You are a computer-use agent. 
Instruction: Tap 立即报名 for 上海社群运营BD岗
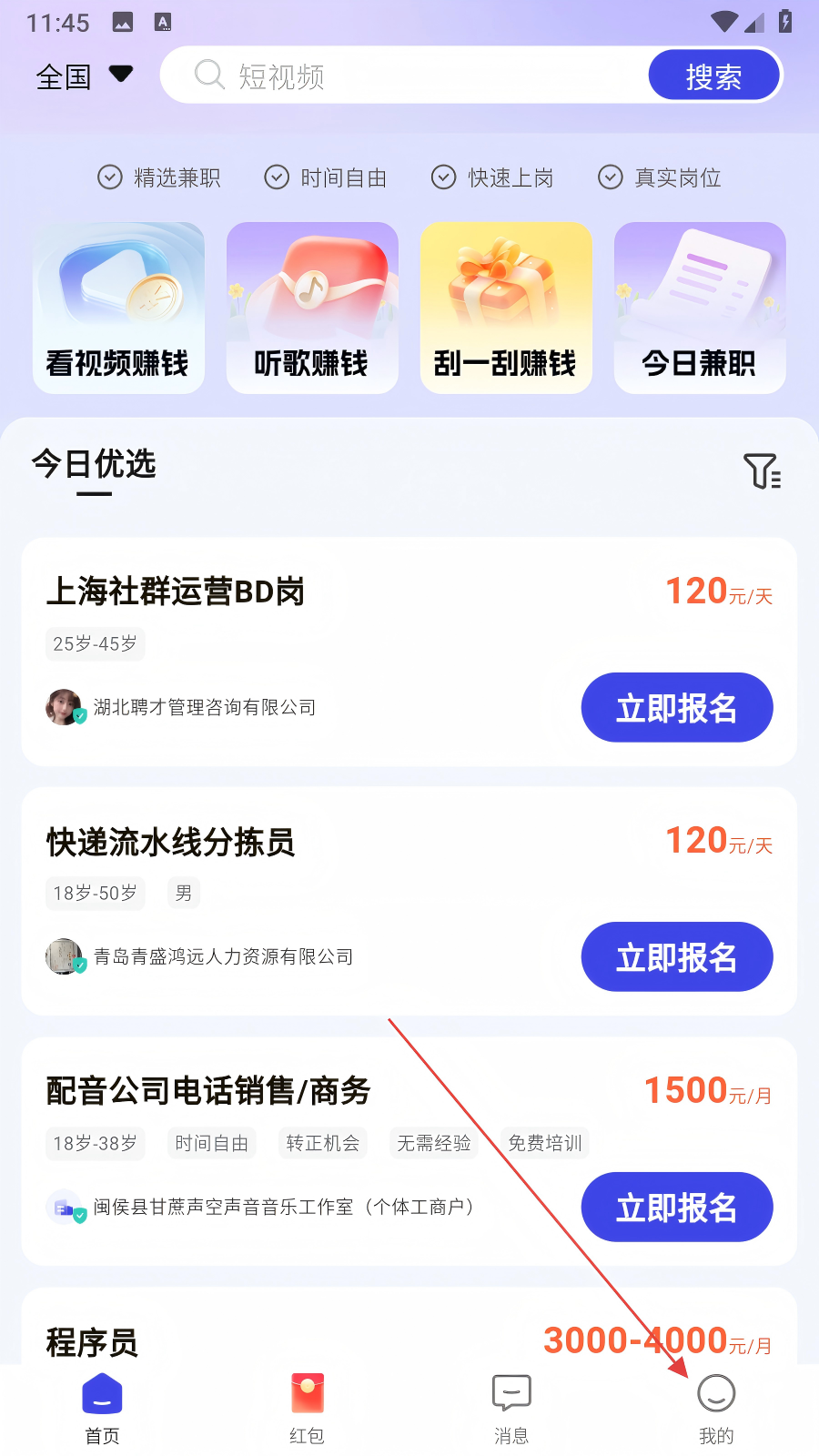(x=677, y=708)
